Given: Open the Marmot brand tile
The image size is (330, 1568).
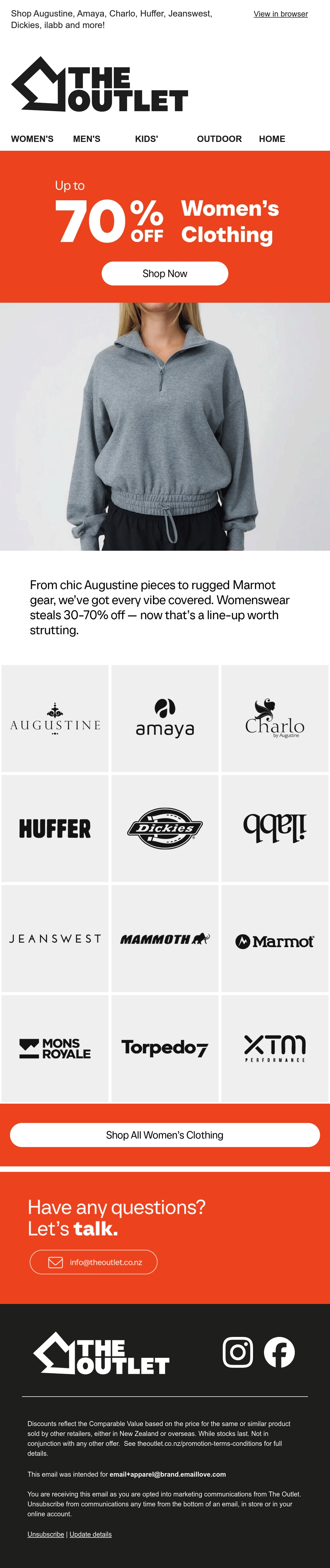Looking at the screenshot, I should point(275,939).
